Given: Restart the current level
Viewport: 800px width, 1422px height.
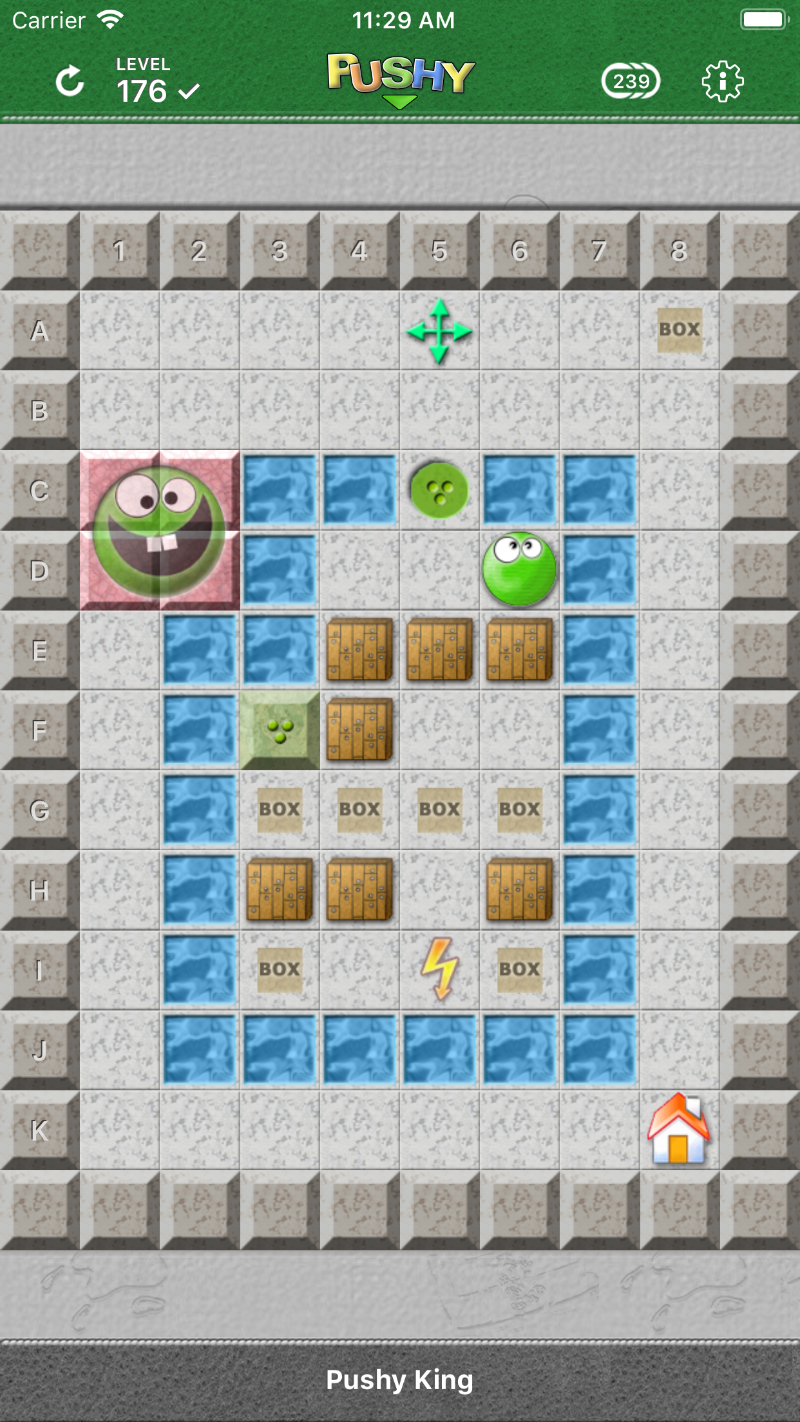Looking at the screenshot, I should coord(70,82).
